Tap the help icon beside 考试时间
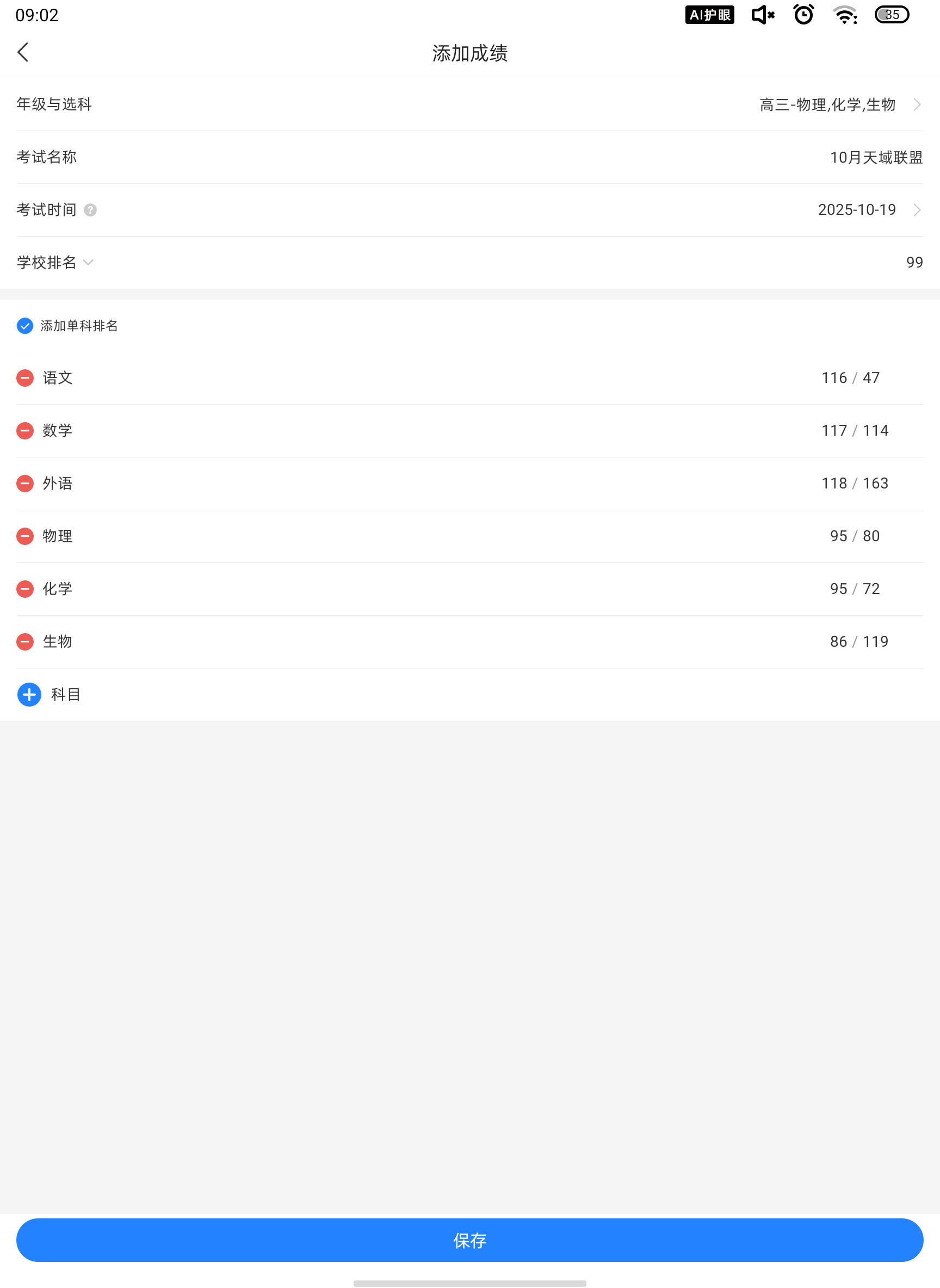The height and width of the screenshot is (1288, 940). point(90,210)
